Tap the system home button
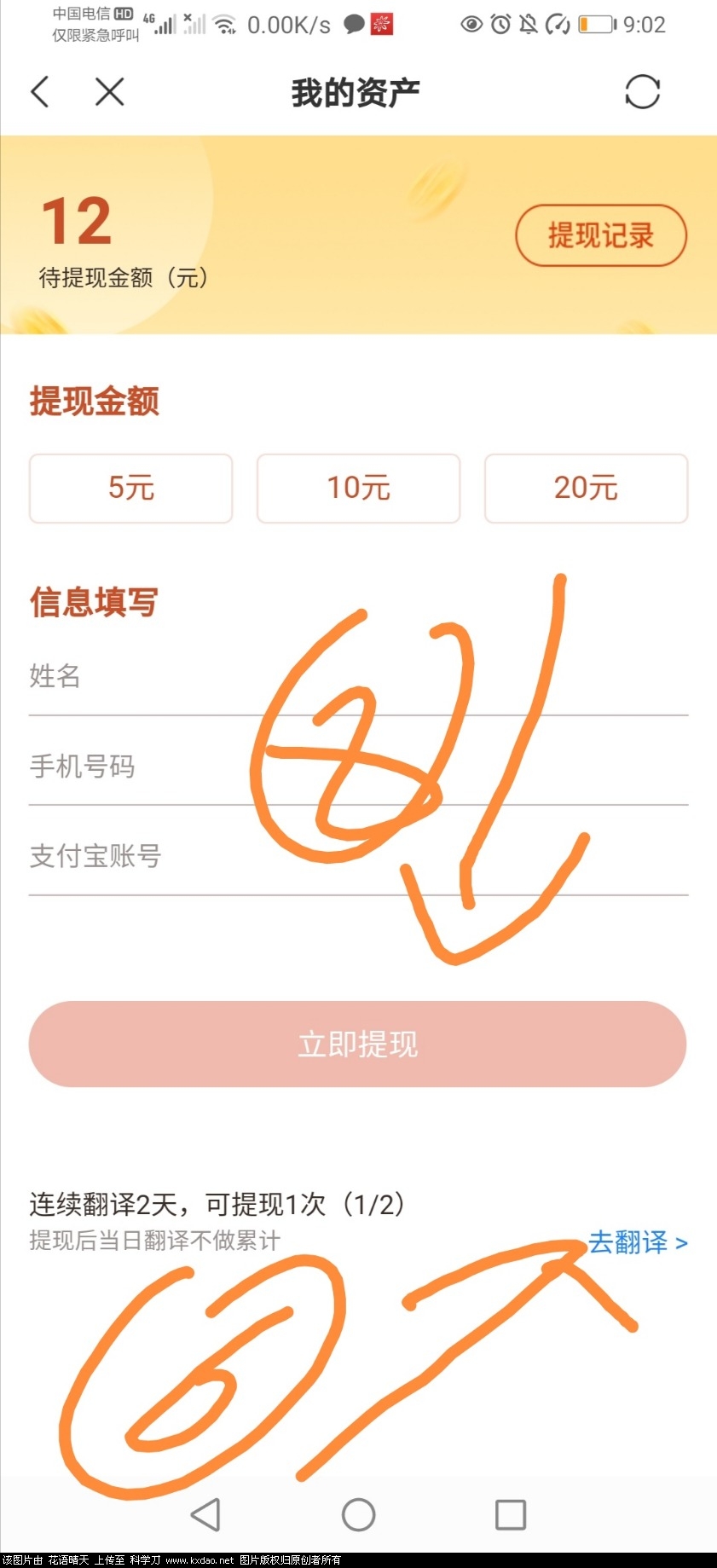 (x=358, y=1514)
